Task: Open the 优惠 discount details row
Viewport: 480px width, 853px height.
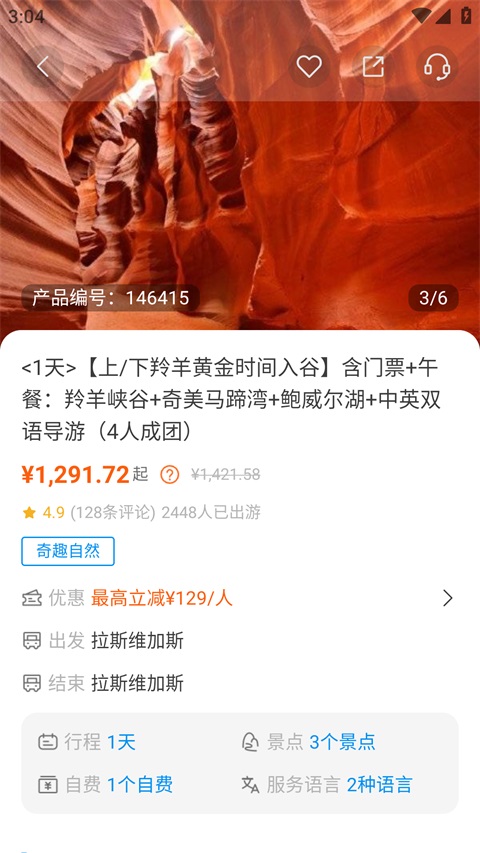Action: (x=240, y=598)
